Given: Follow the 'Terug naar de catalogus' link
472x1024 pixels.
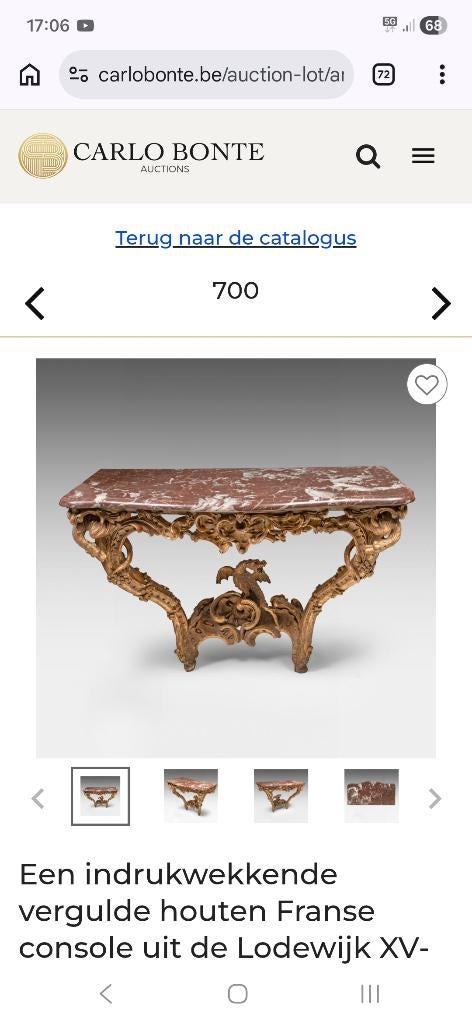Looking at the screenshot, I should [236, 238].
